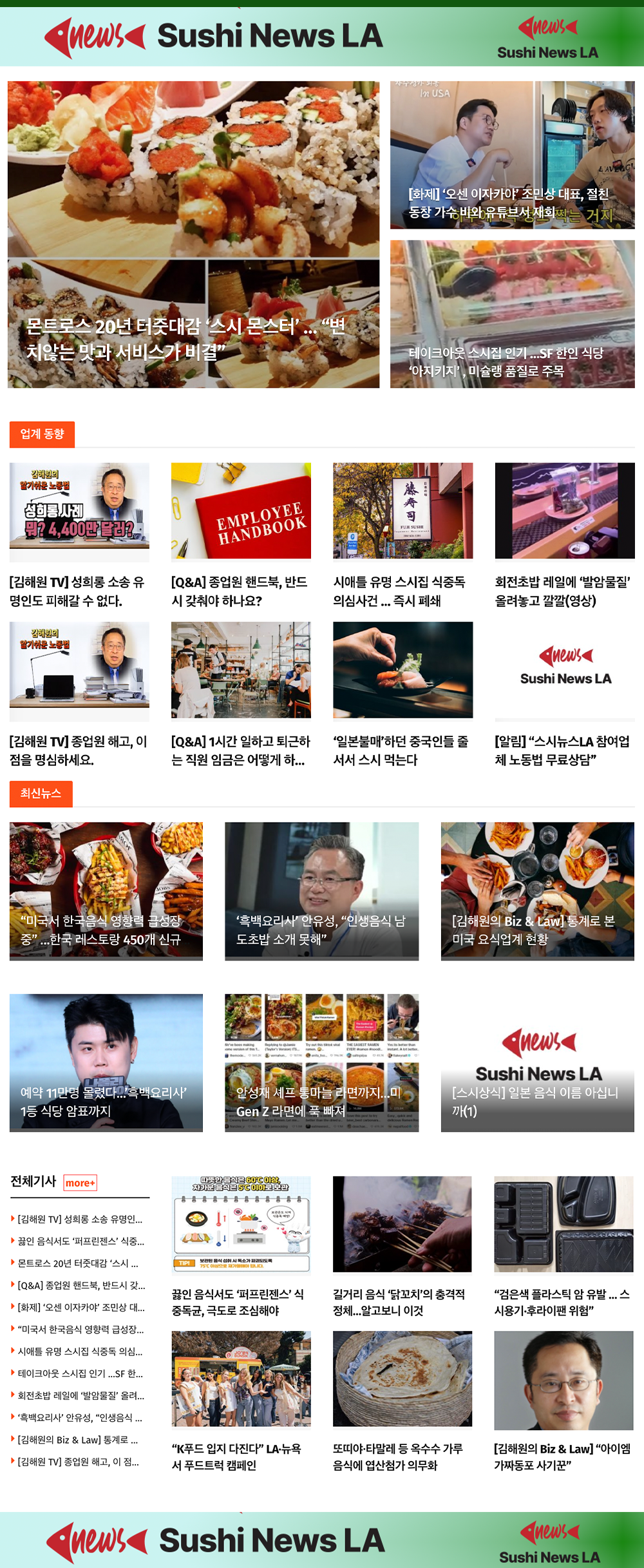This screenshot has height=1568, width=644.
Task: Open the 오센 이자카야 조민상 대표 article
Action: tap(508, 202)
